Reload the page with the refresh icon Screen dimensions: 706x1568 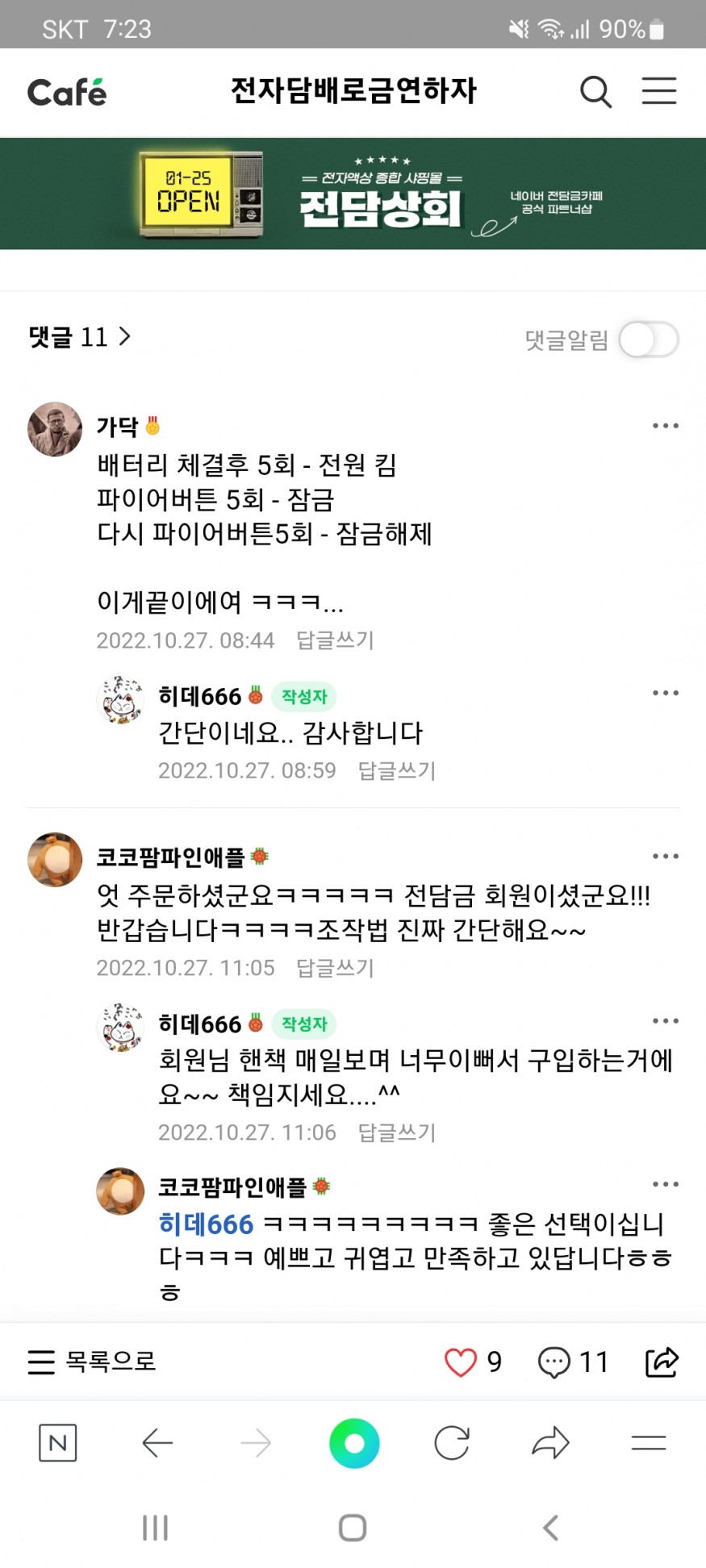point(452,1443)
